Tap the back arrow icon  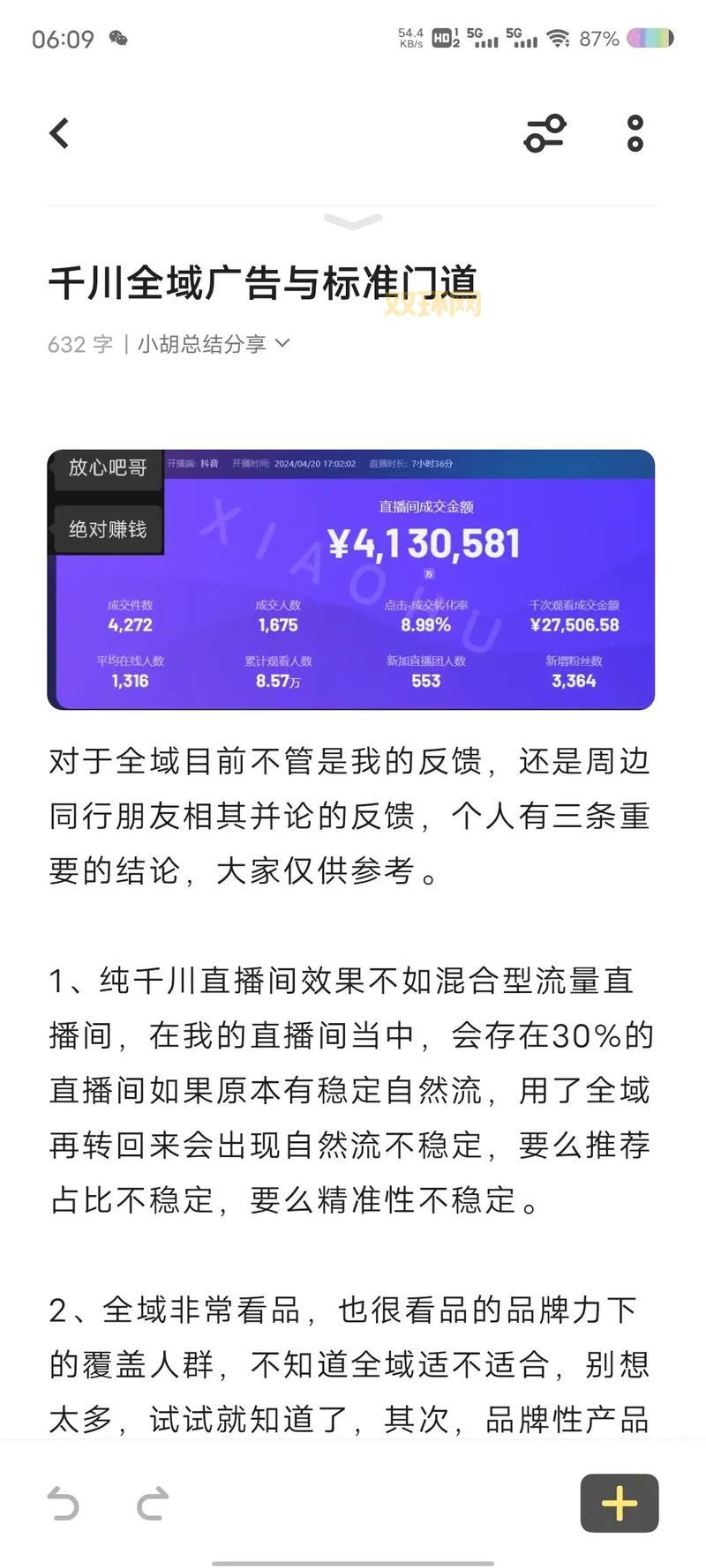point(58,132)
